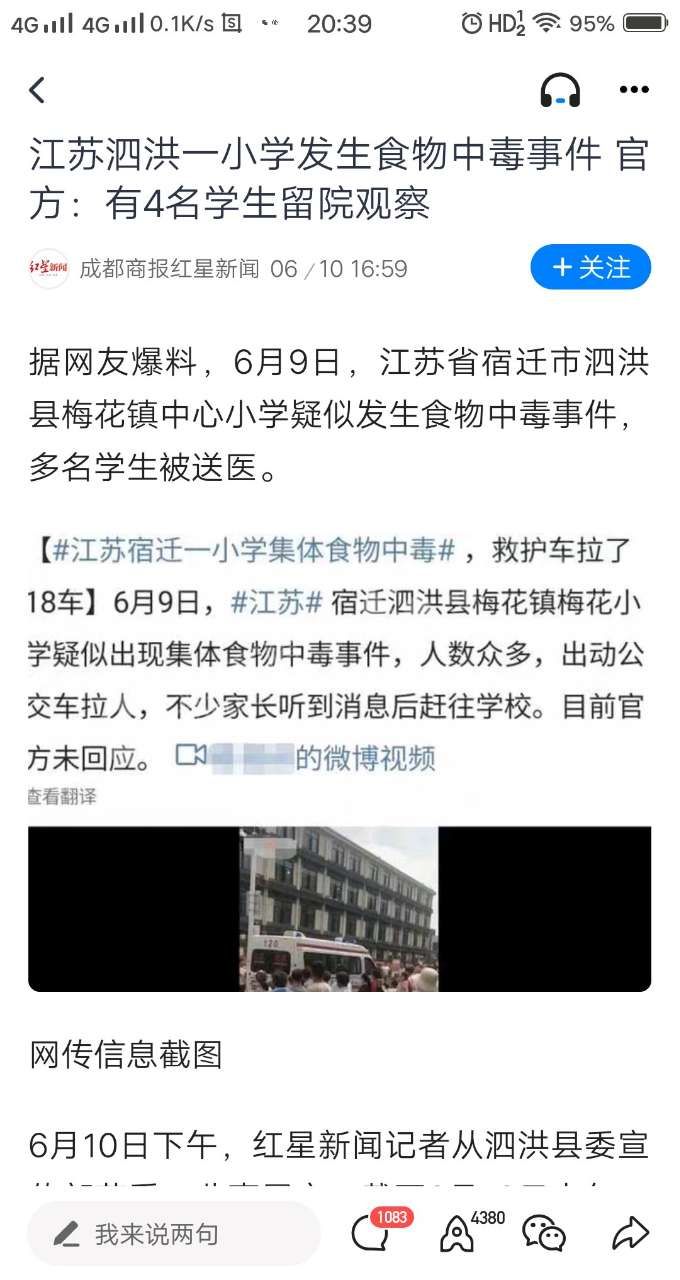Screen dimensions: 680x1280
Task: Share the article to WeChat
Action: click(544, 1234)
